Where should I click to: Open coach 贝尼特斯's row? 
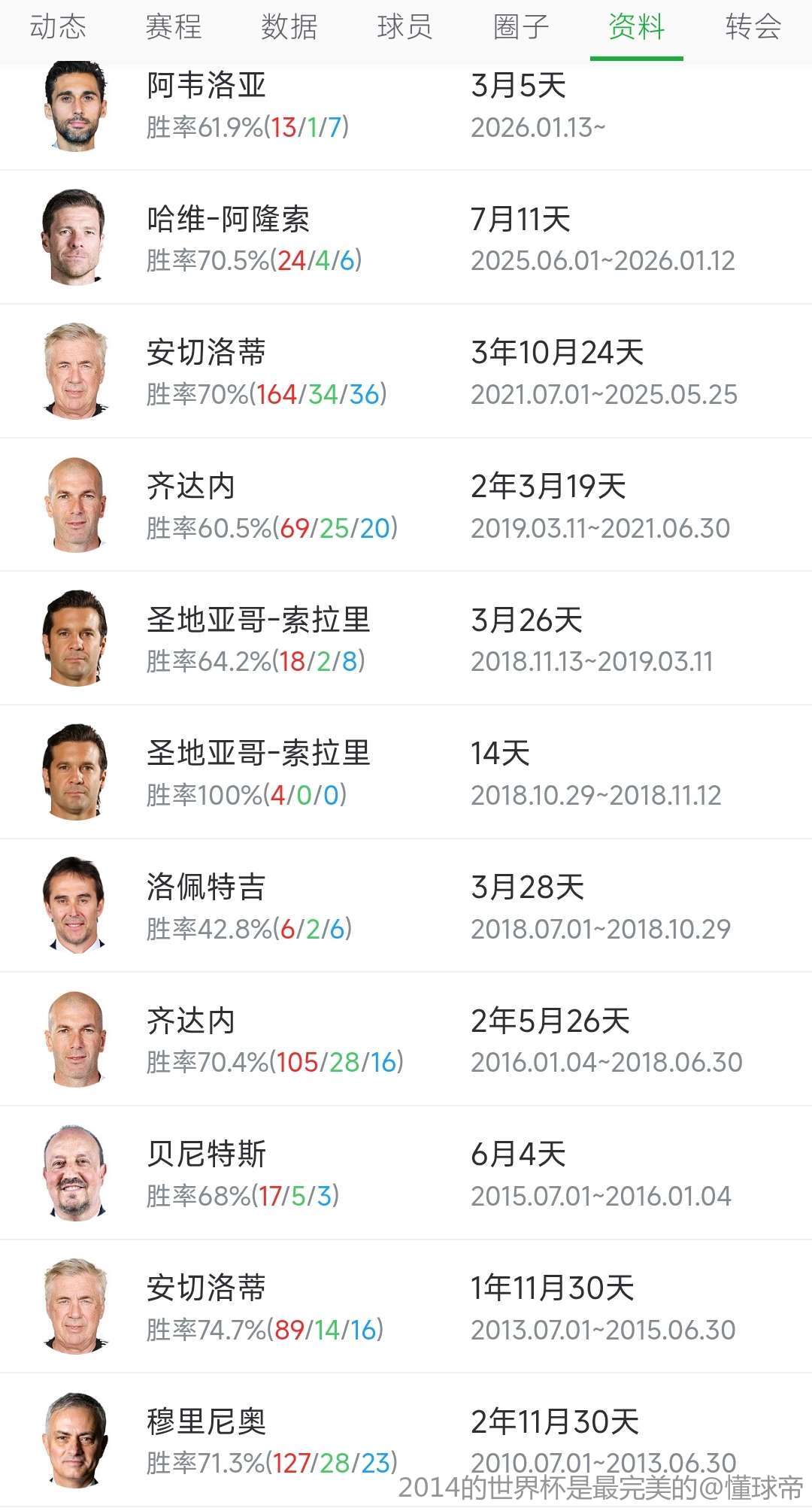tap(406, 1173)
